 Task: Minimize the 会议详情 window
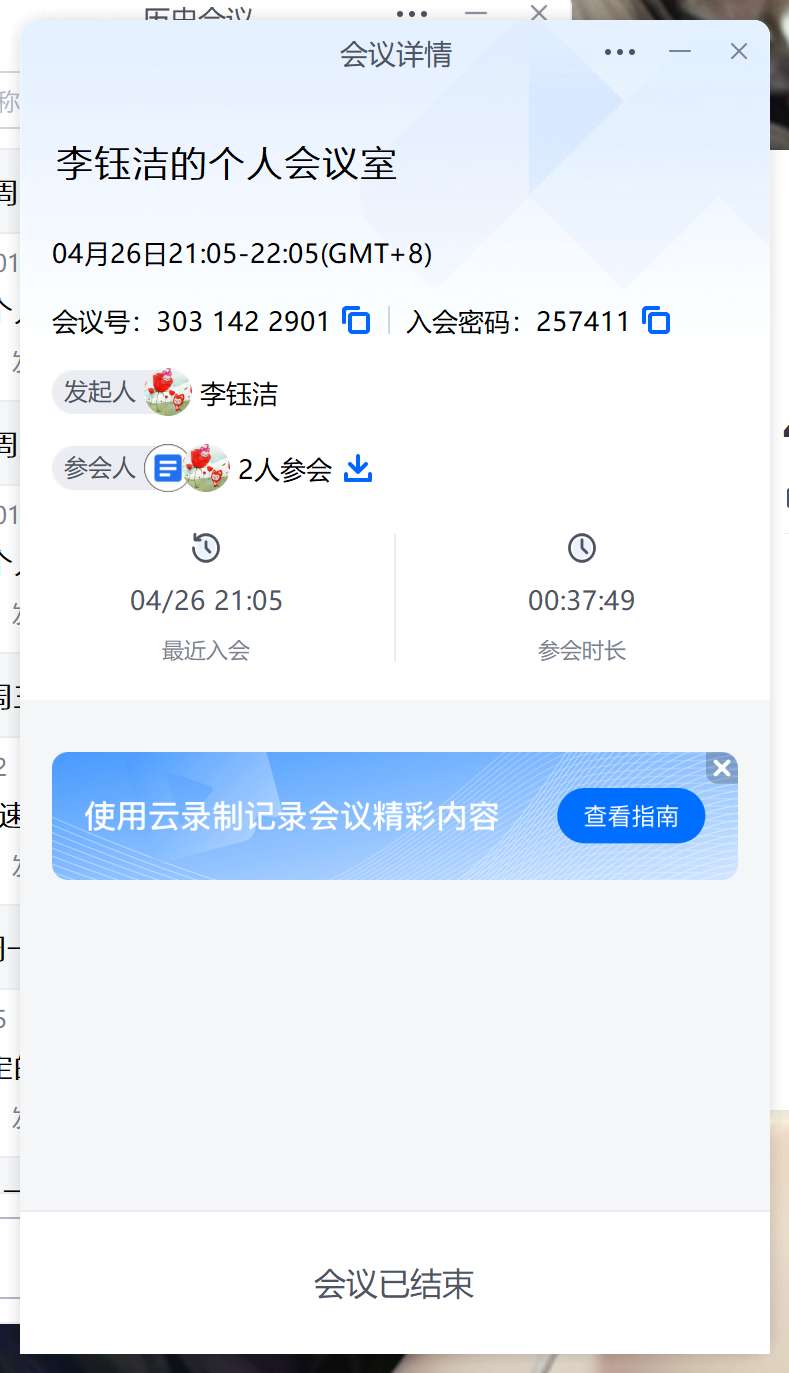pyautogui.click(x=680, y=52)
